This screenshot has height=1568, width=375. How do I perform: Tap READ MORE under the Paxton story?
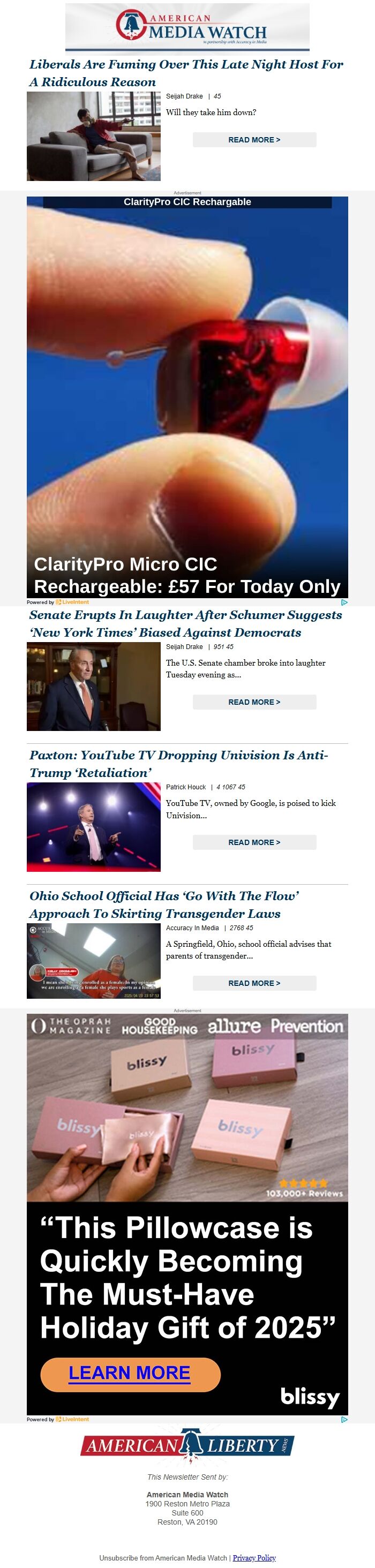254,842
